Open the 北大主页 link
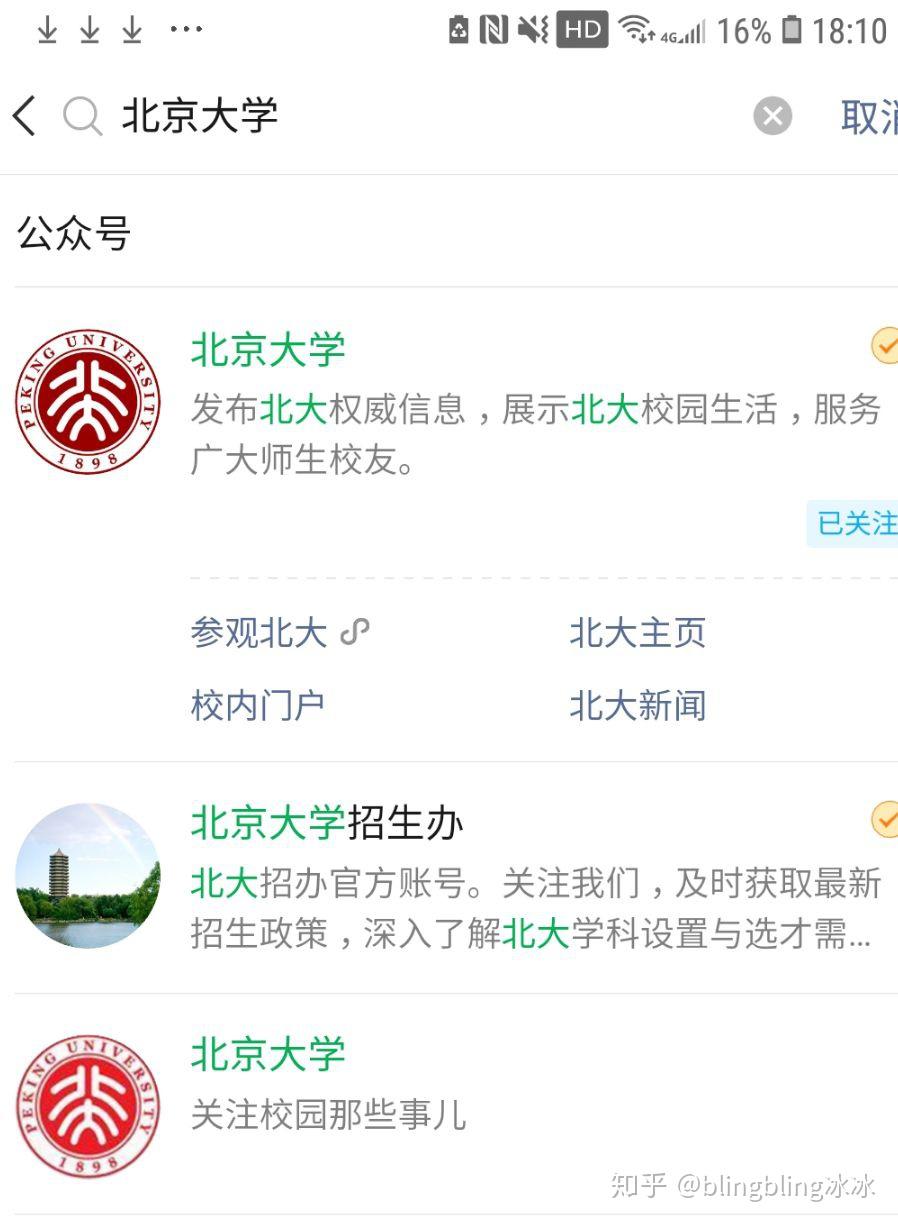This screenshot has height=1226, width=898. (x=637, y=633)
